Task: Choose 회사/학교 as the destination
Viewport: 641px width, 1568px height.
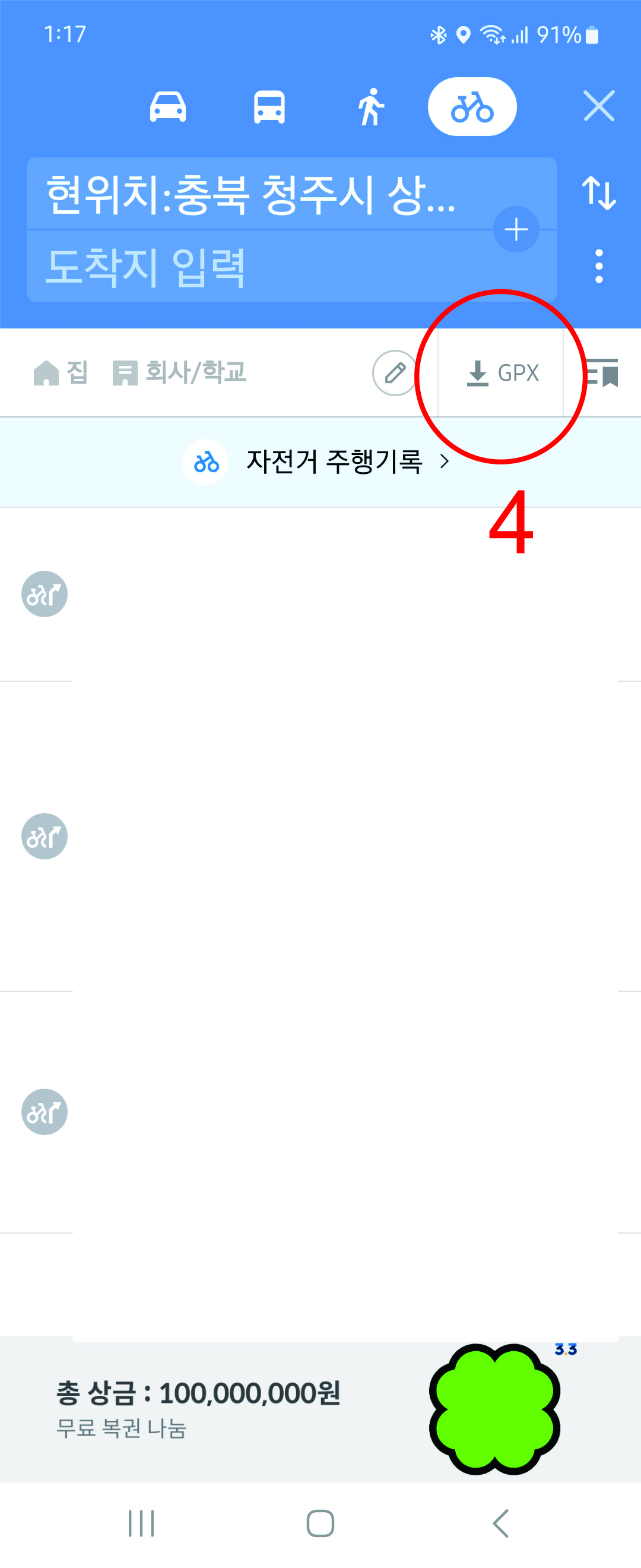Action: coord(179,372)
